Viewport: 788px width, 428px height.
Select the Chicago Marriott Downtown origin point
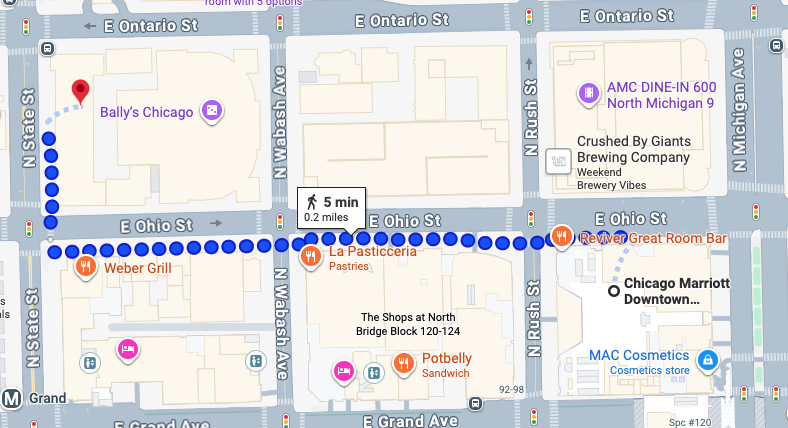(x=614, y=291)
